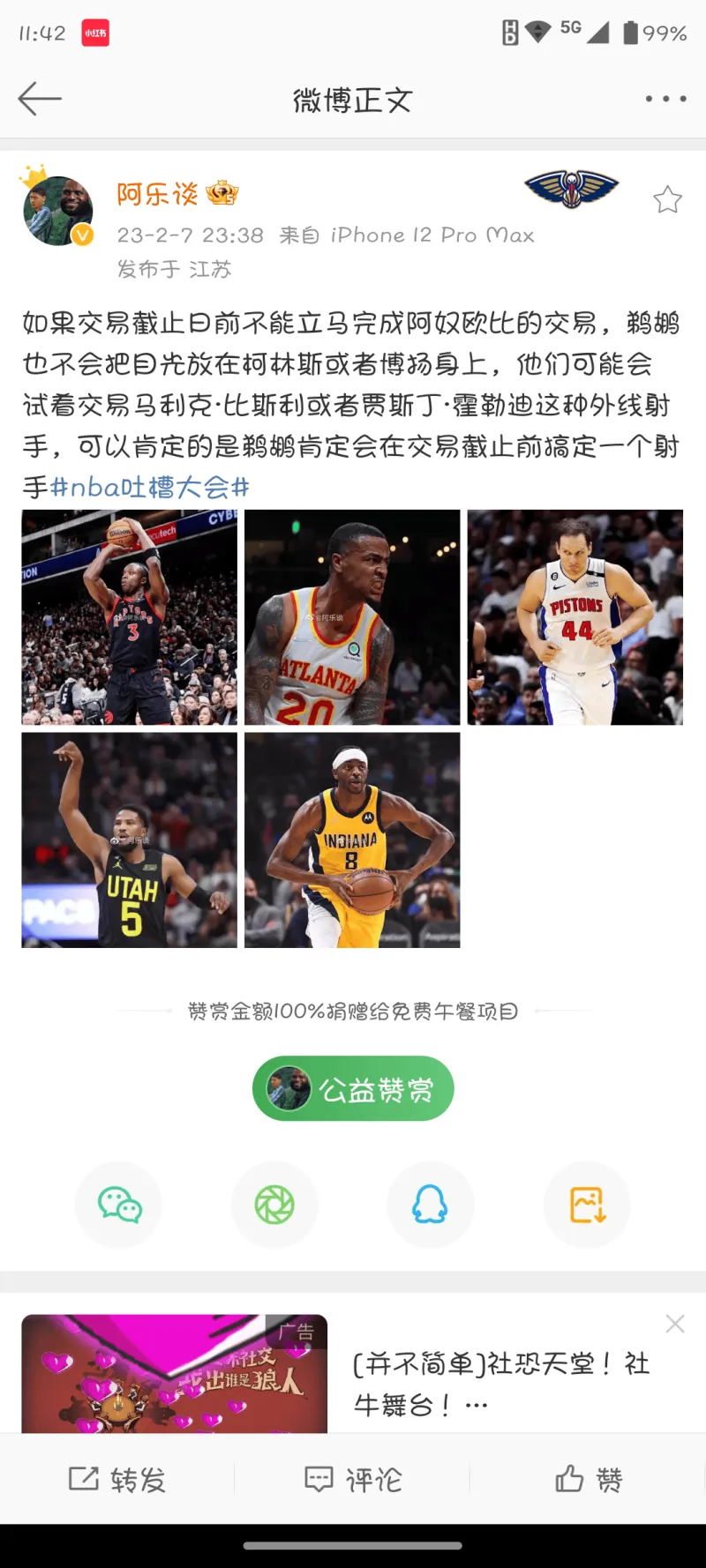Go back from the Weibo post
706x1568 pixels.
[x=40, y=99]
